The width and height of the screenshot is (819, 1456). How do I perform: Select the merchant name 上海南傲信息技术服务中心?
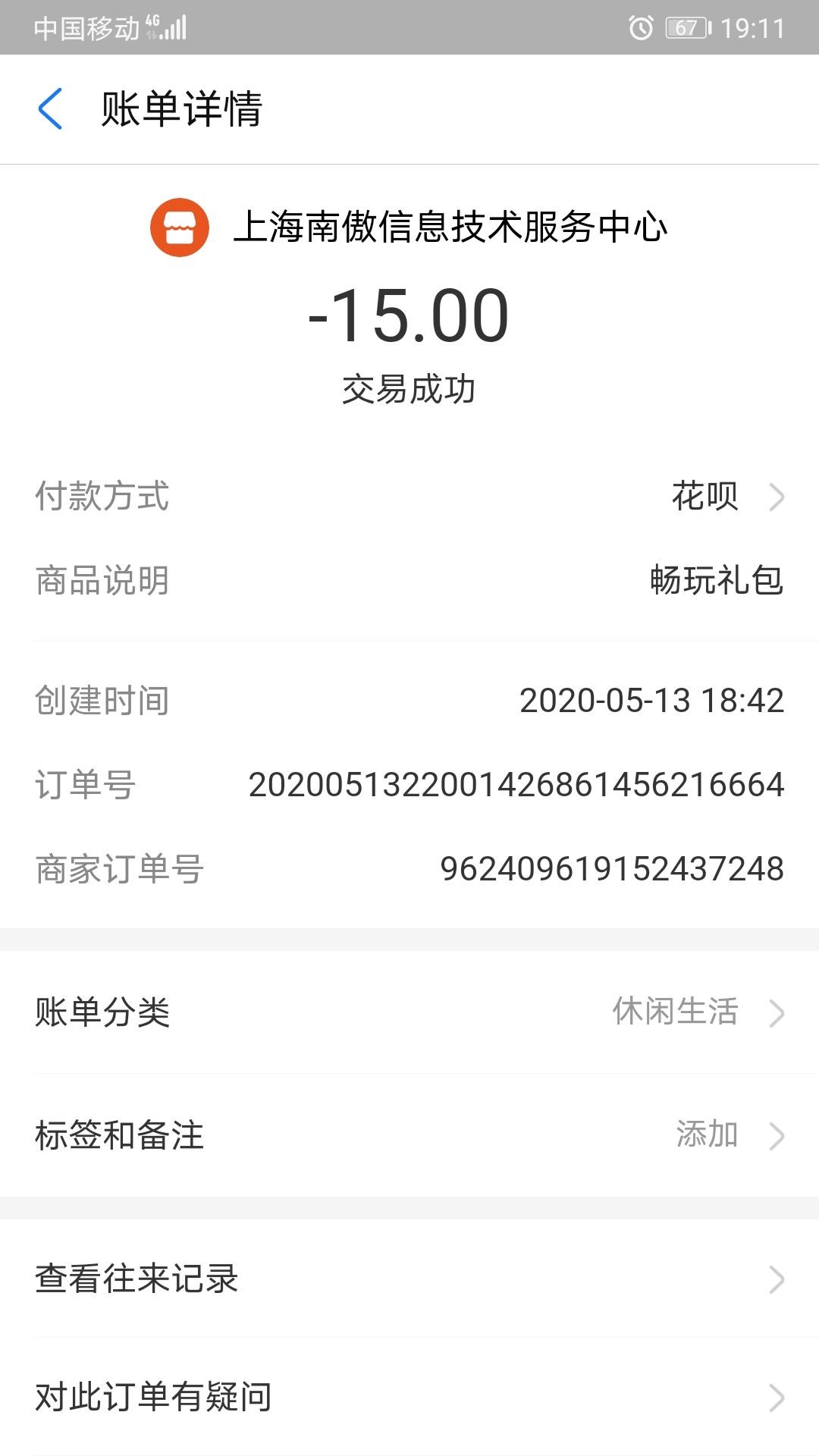[453, 227]
